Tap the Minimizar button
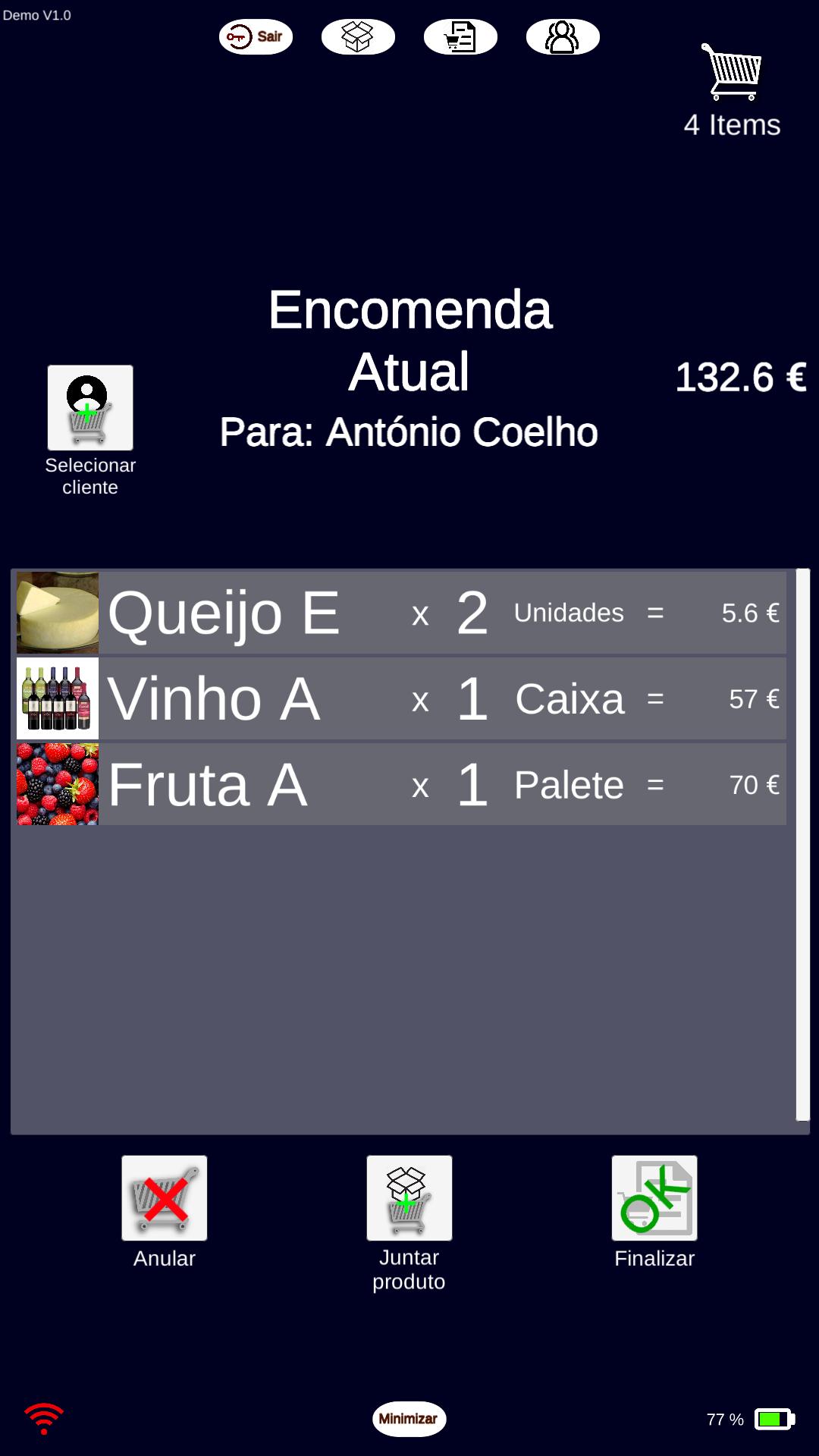Screen dimensions: 819x1456 [x=409, y=1419]
